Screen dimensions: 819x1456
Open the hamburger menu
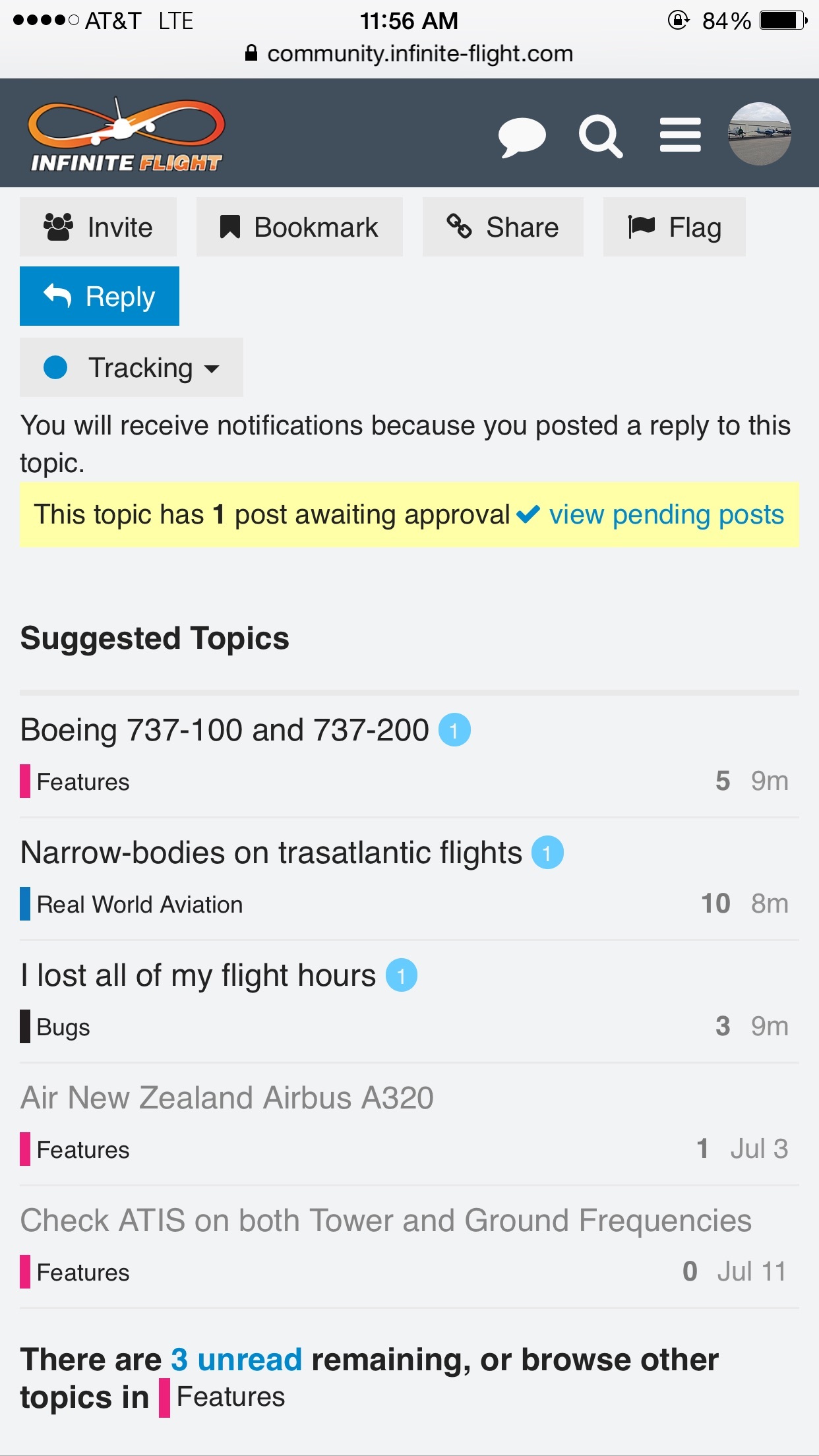(x=680, y=135)
